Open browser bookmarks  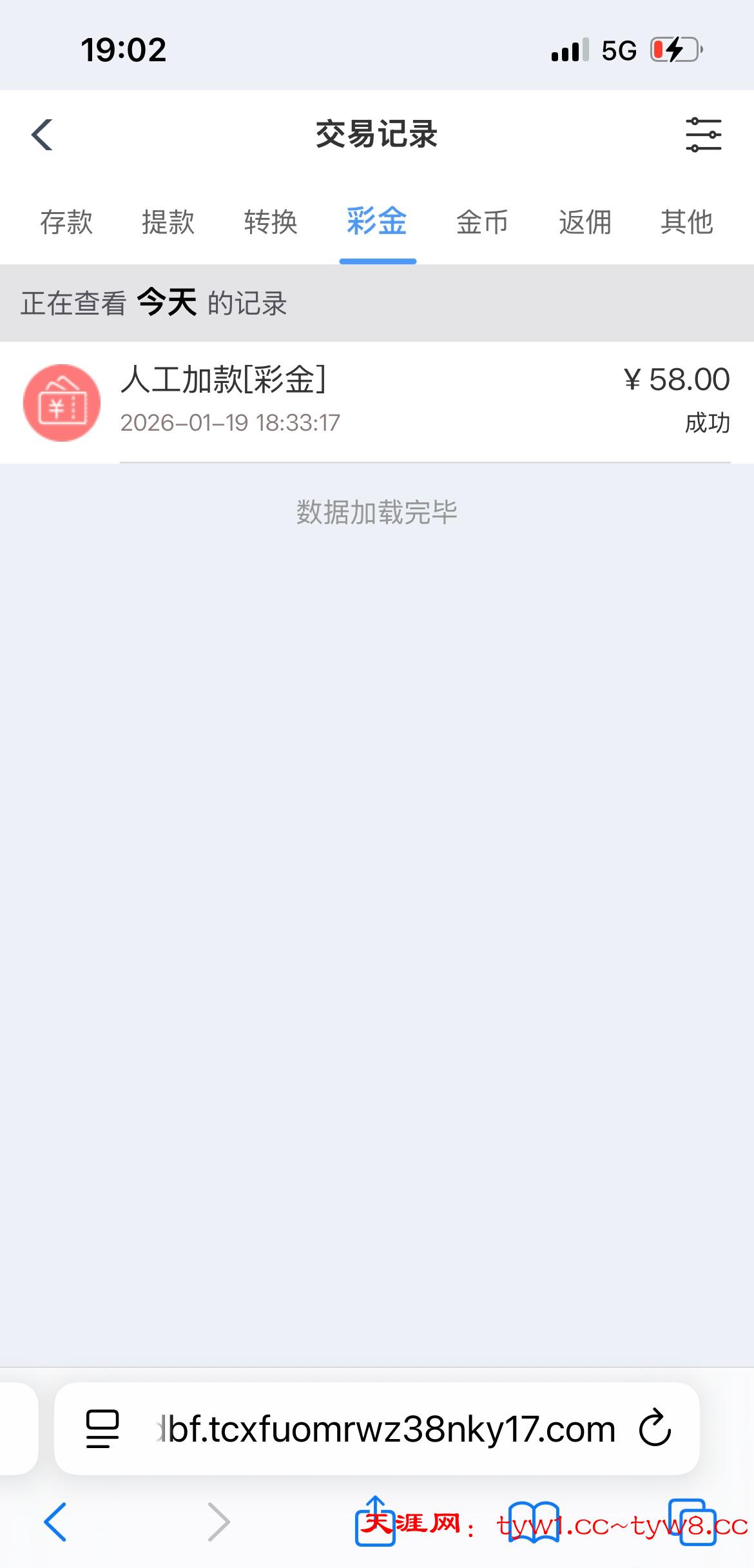click(533, 1522)
